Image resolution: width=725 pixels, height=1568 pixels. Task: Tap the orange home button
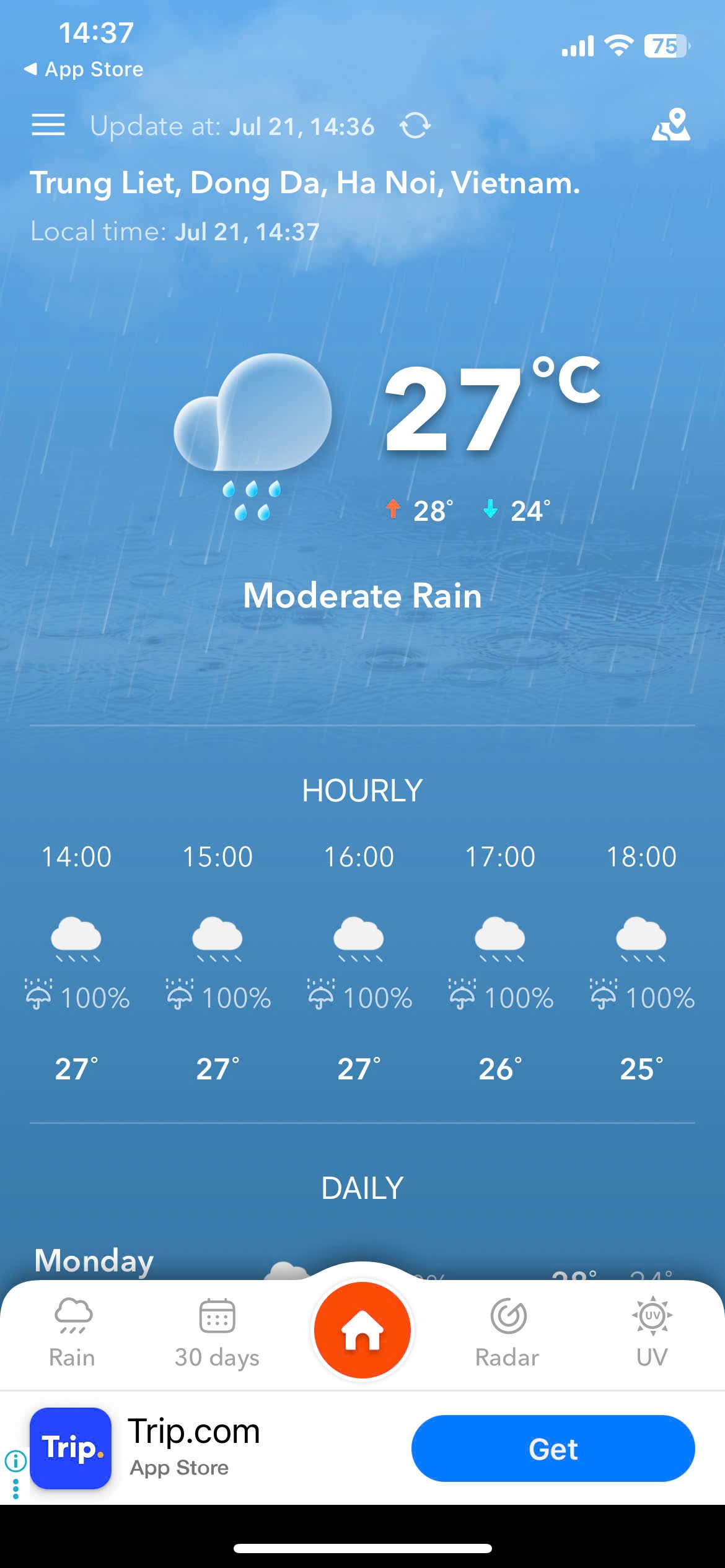362,1330
